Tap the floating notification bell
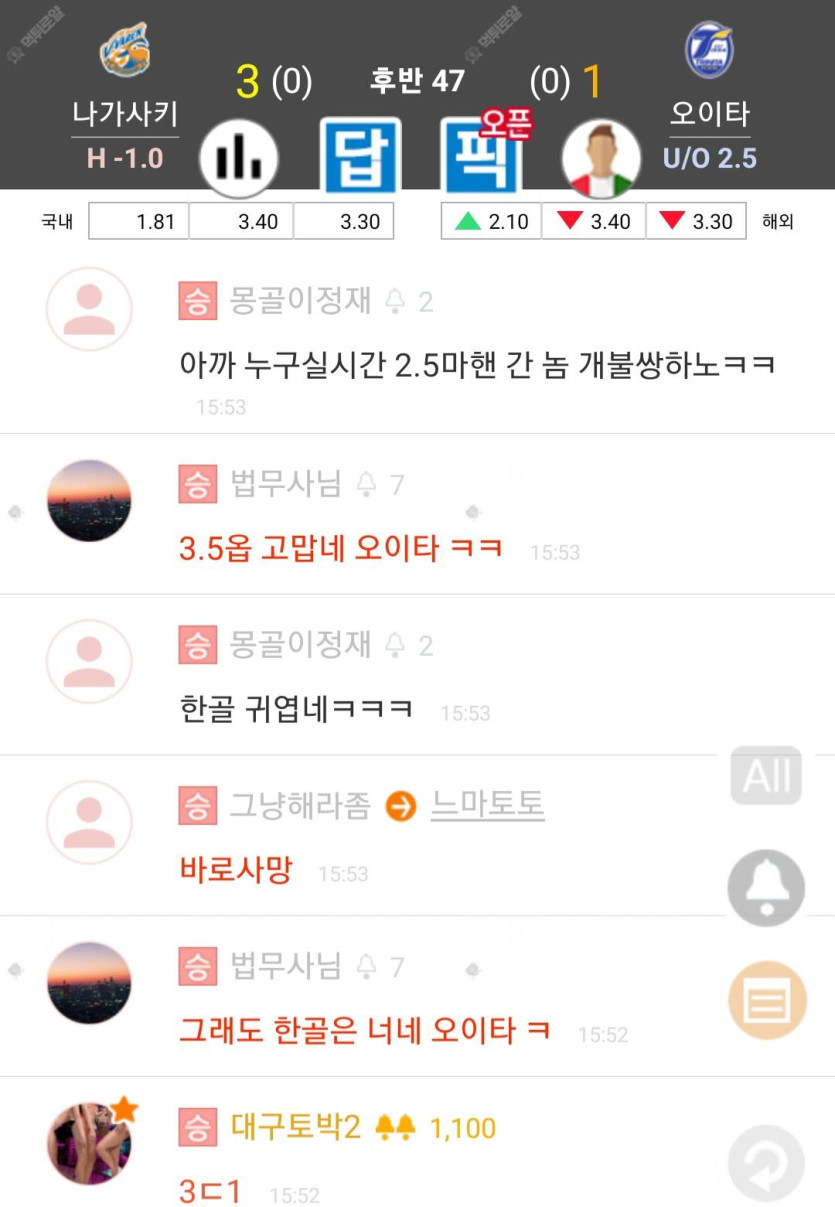 [x=766, y=888]
